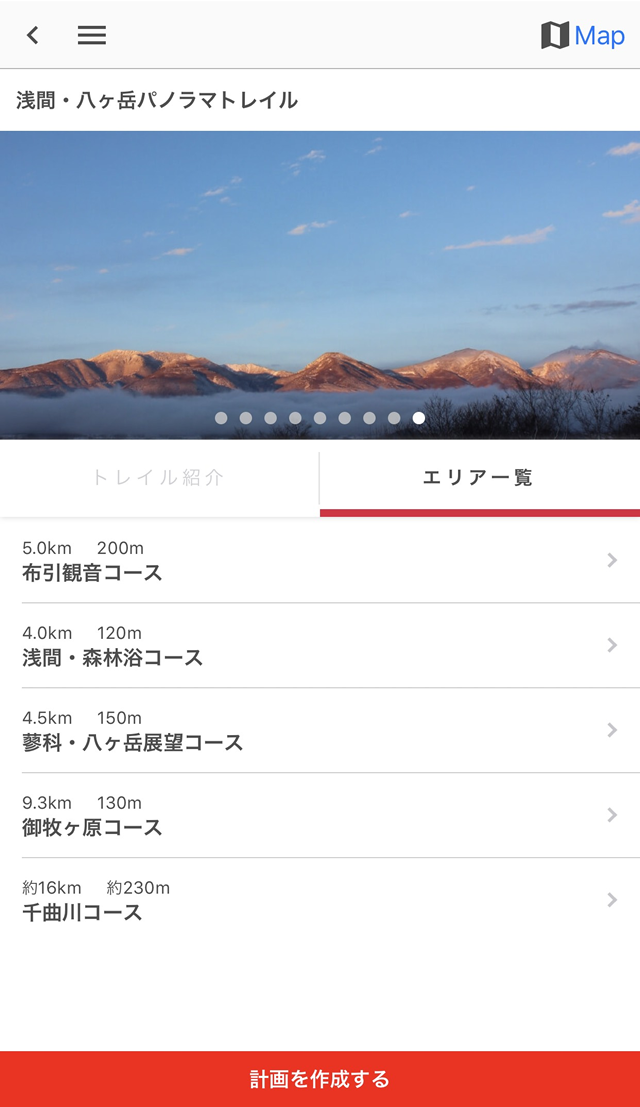640x1107 pixels.
Task: Tap the 計画を作成する button
Action: pos(320,1079)
